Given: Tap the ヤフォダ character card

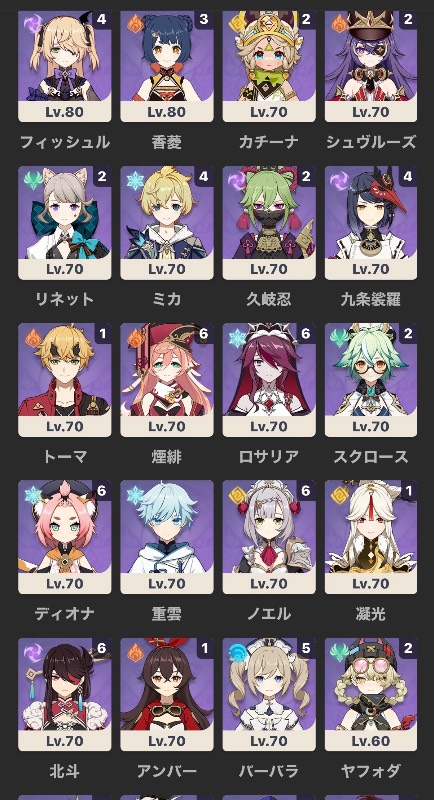Looking at the screenshot, I should pyautogui.click(x=371, y=694).
